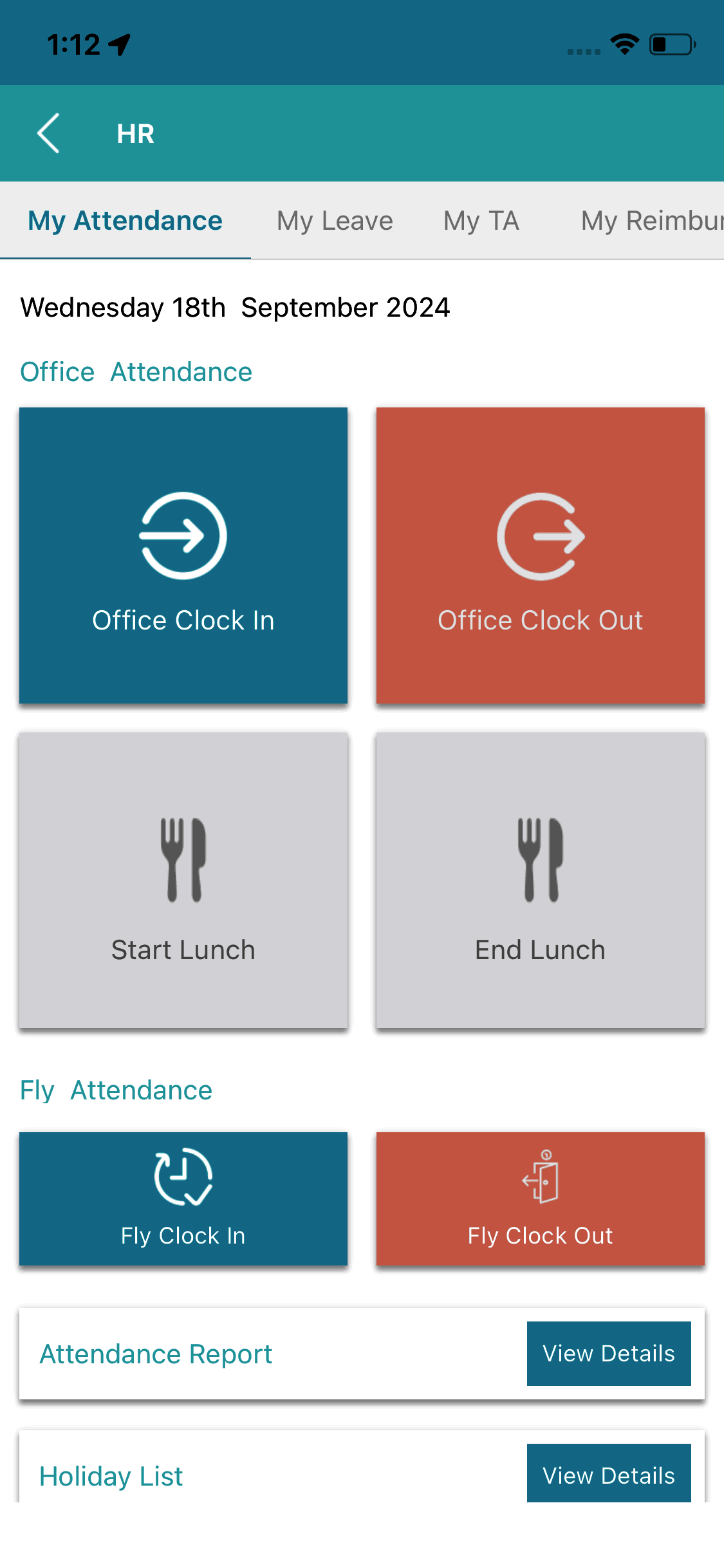This screenshot has height=1568, width=724.
Task: Switch to the My Leave tab
Action: (335, 221)
